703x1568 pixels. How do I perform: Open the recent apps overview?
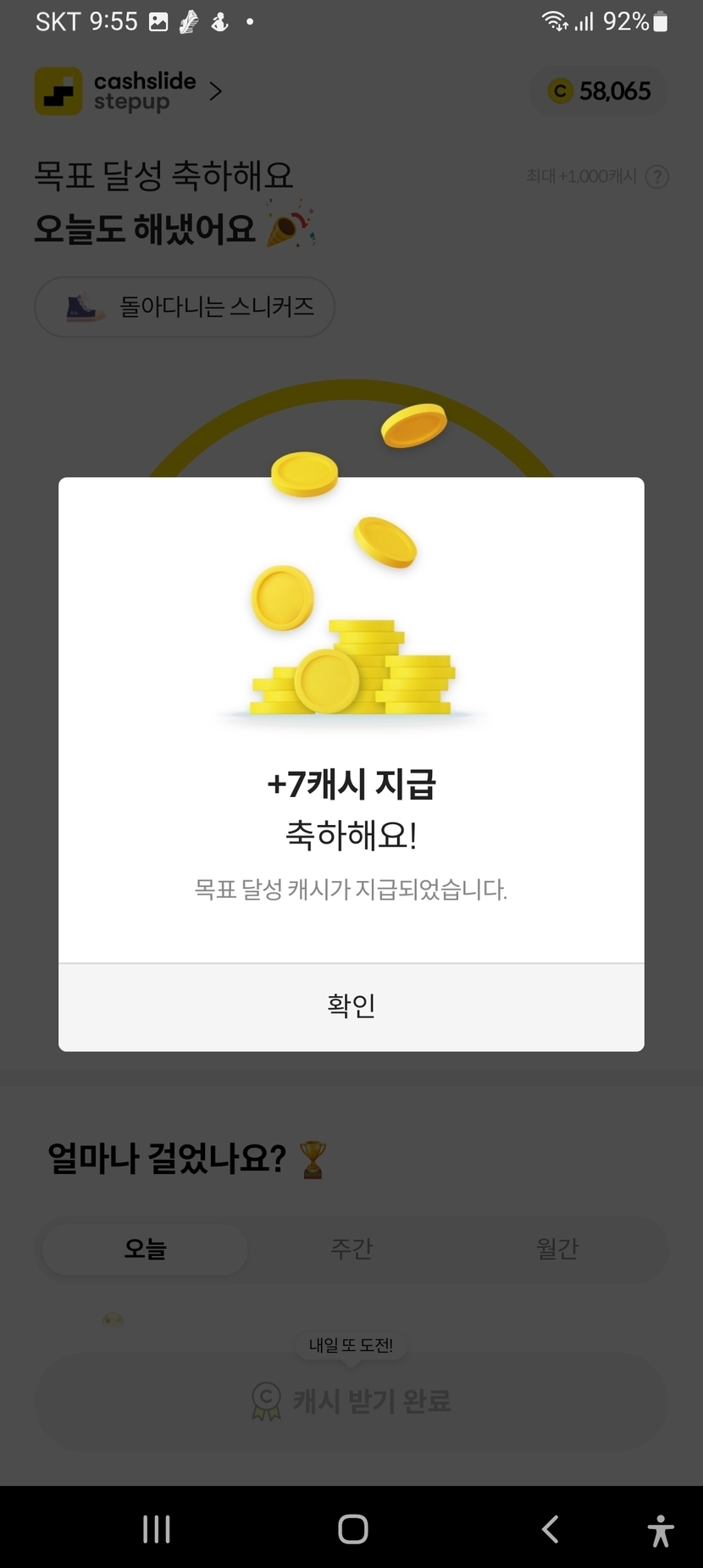(x=157, y=1528)
